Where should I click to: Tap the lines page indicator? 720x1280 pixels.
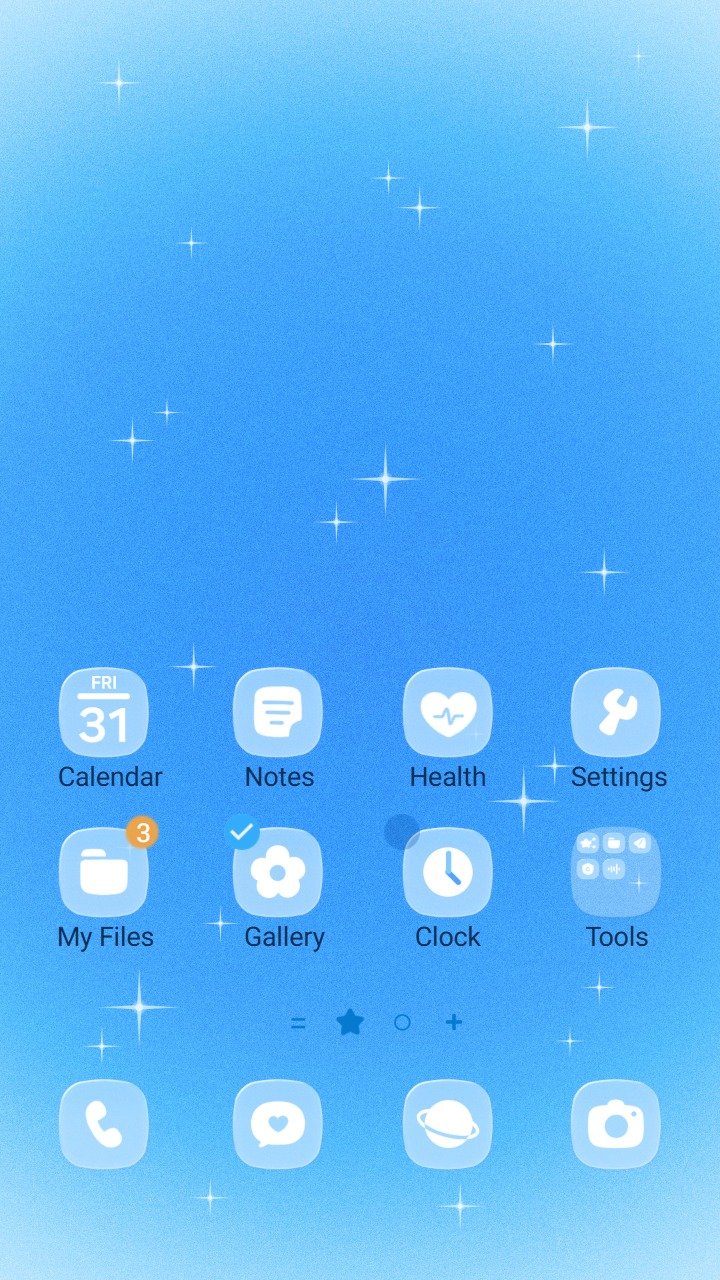(x=298, y=1022)
